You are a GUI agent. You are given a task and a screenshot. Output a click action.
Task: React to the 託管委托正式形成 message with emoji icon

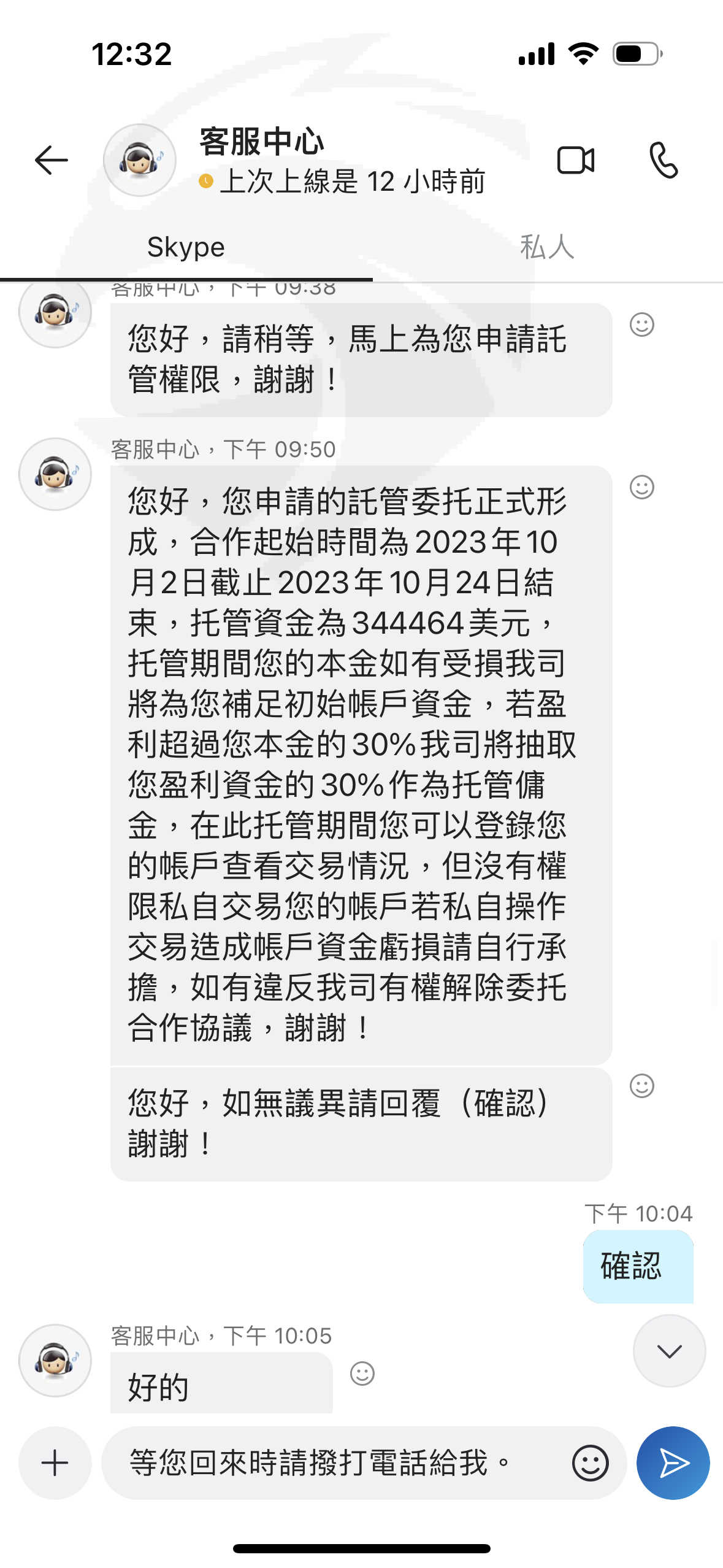642,487
